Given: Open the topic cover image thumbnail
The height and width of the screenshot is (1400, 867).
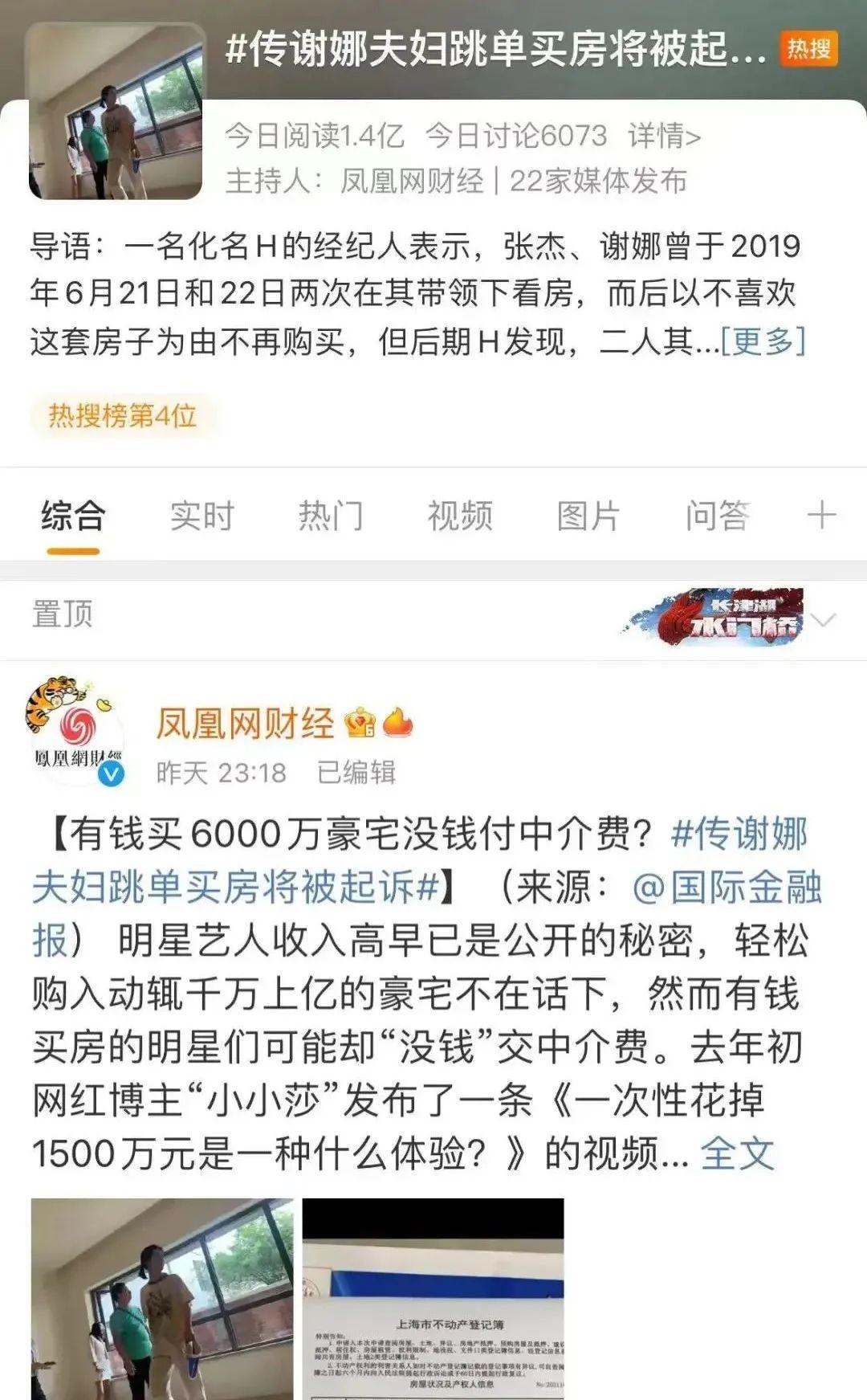Looking at the screenshot, I should 116,112.
